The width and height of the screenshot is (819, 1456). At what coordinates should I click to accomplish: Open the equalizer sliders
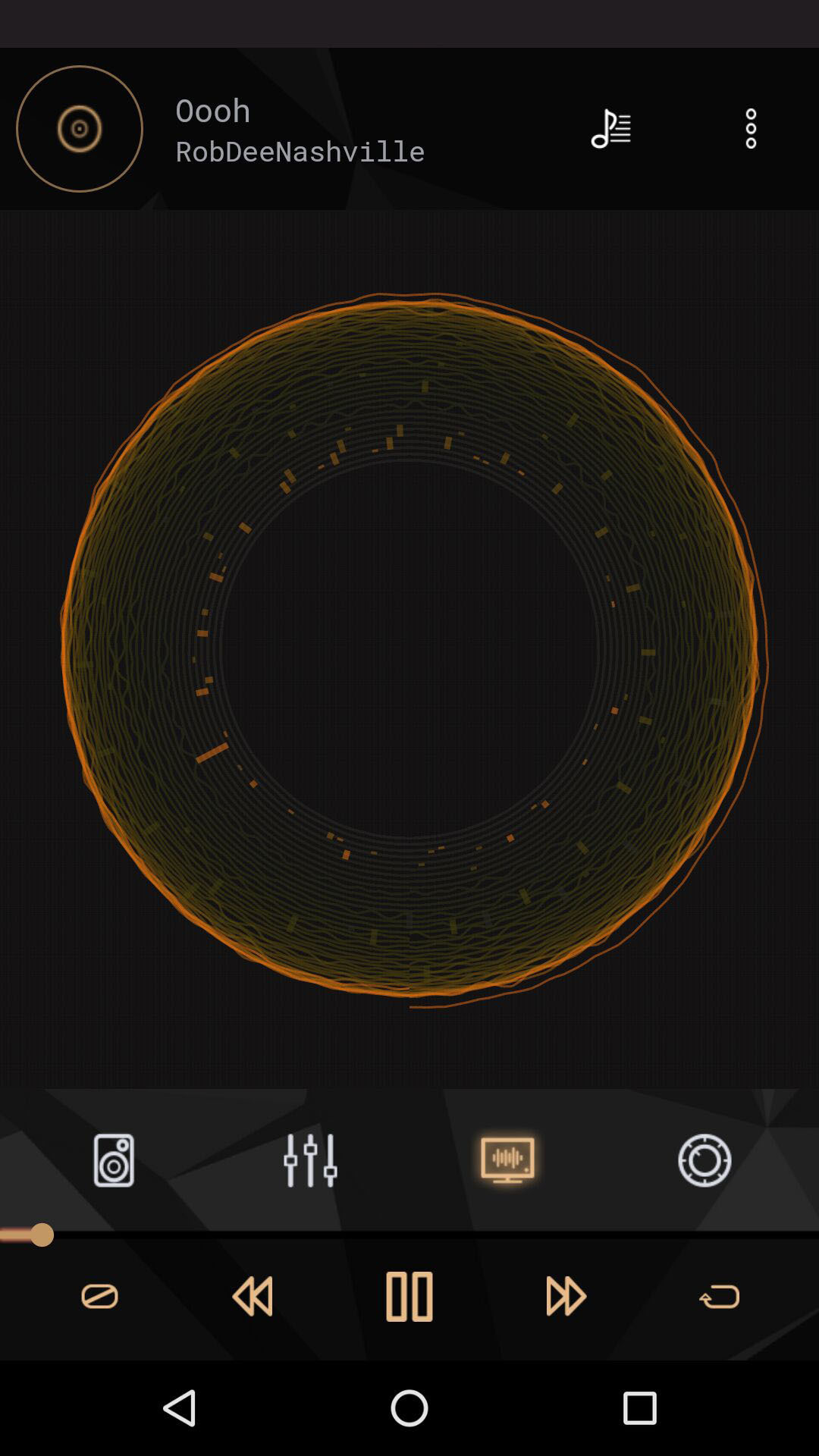point(310,1160)
